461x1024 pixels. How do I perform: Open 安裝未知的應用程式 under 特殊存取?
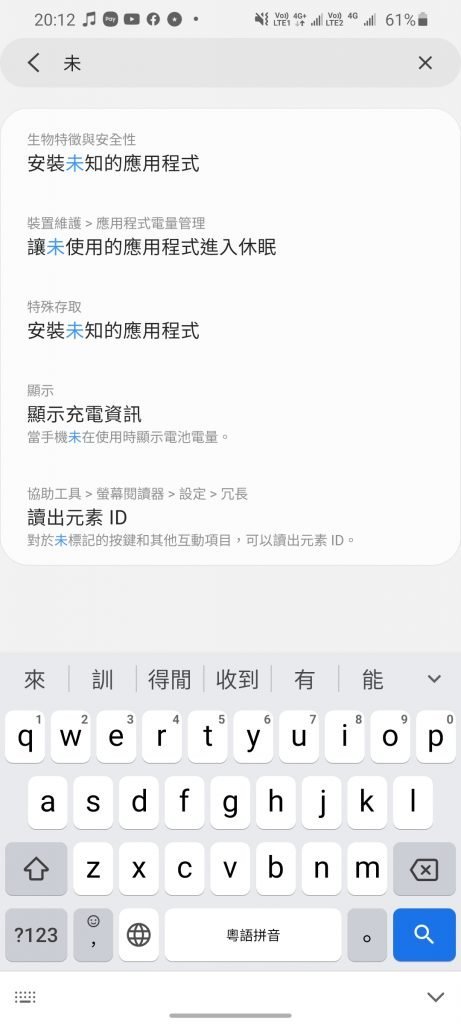coord(230,320)
